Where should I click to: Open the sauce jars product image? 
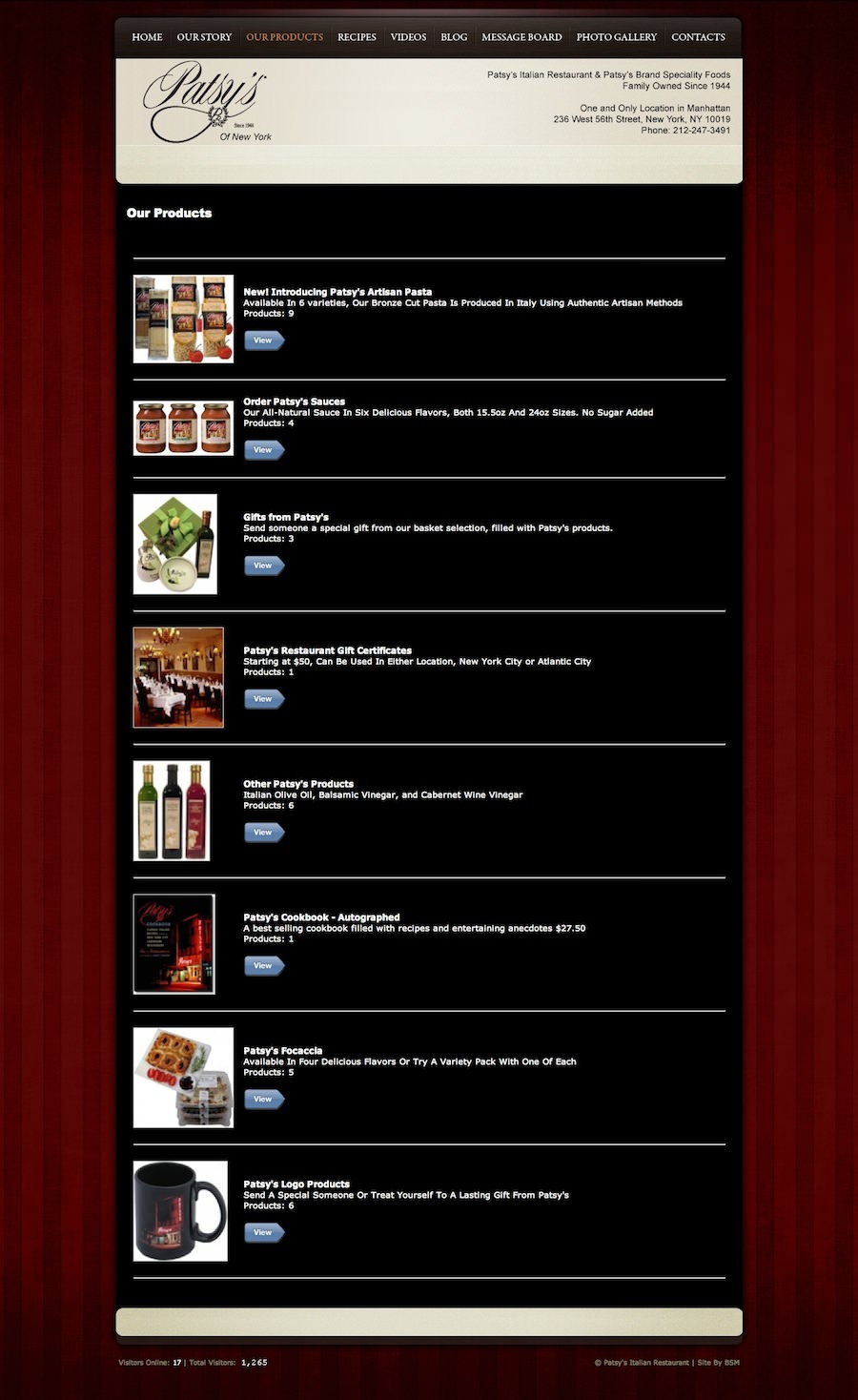[x=183, y=428]
